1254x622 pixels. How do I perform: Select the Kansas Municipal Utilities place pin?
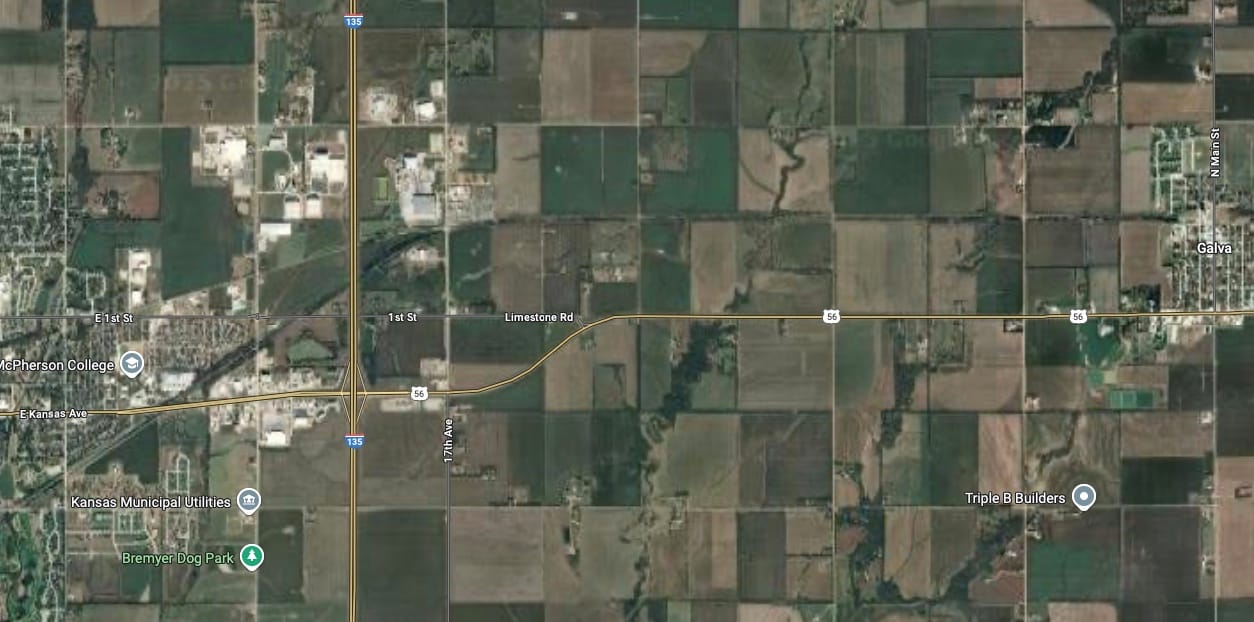(249, 501)
